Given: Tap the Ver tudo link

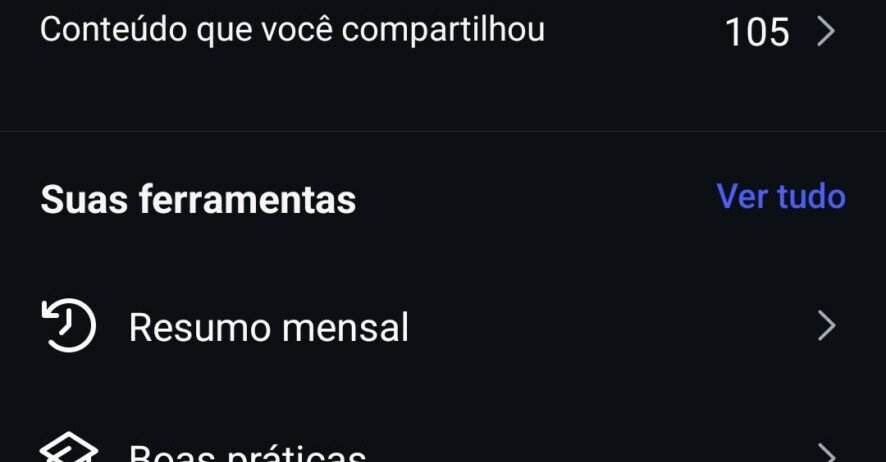Looking at the screenshot, I should pyautogui.click(x=780, y=196).
